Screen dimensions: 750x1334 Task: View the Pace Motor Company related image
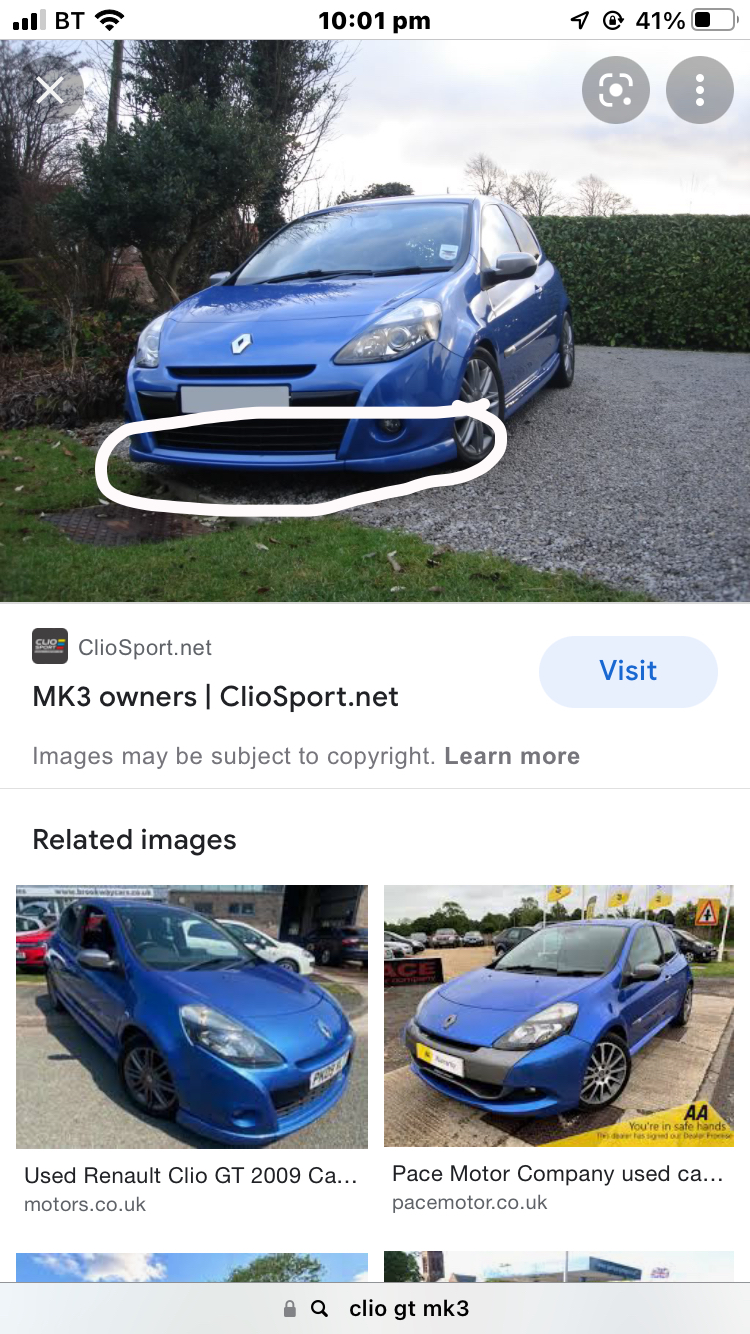click(558, 1015)
